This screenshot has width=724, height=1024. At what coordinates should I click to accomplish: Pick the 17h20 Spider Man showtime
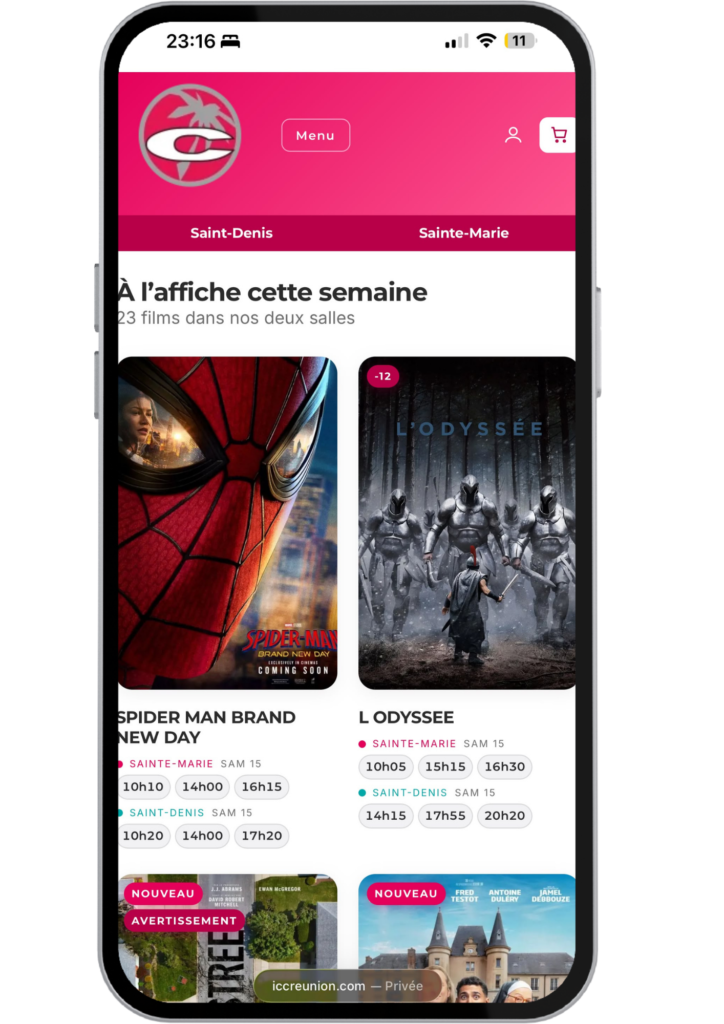pos(261,835)
